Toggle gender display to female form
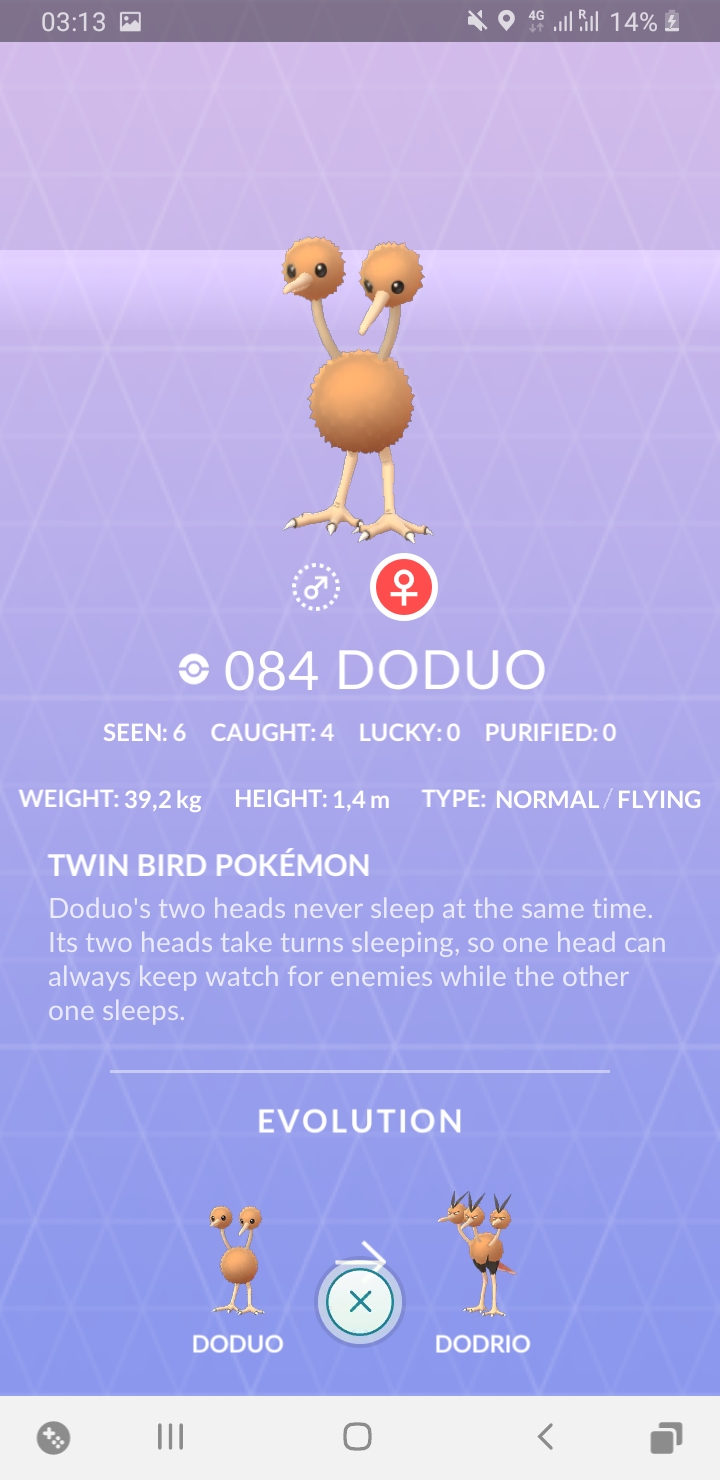 pos(403,587)
